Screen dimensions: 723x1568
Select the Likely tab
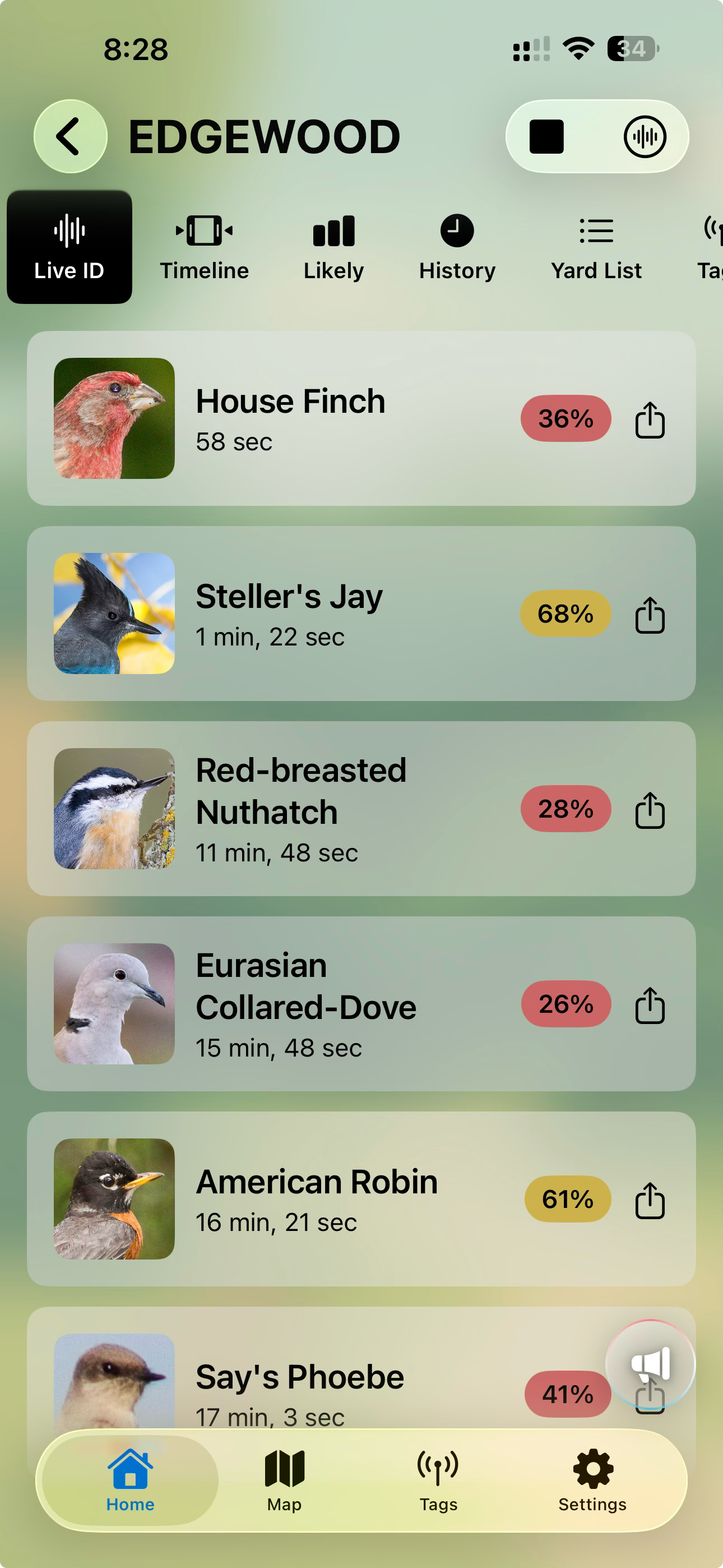point(333,247)
